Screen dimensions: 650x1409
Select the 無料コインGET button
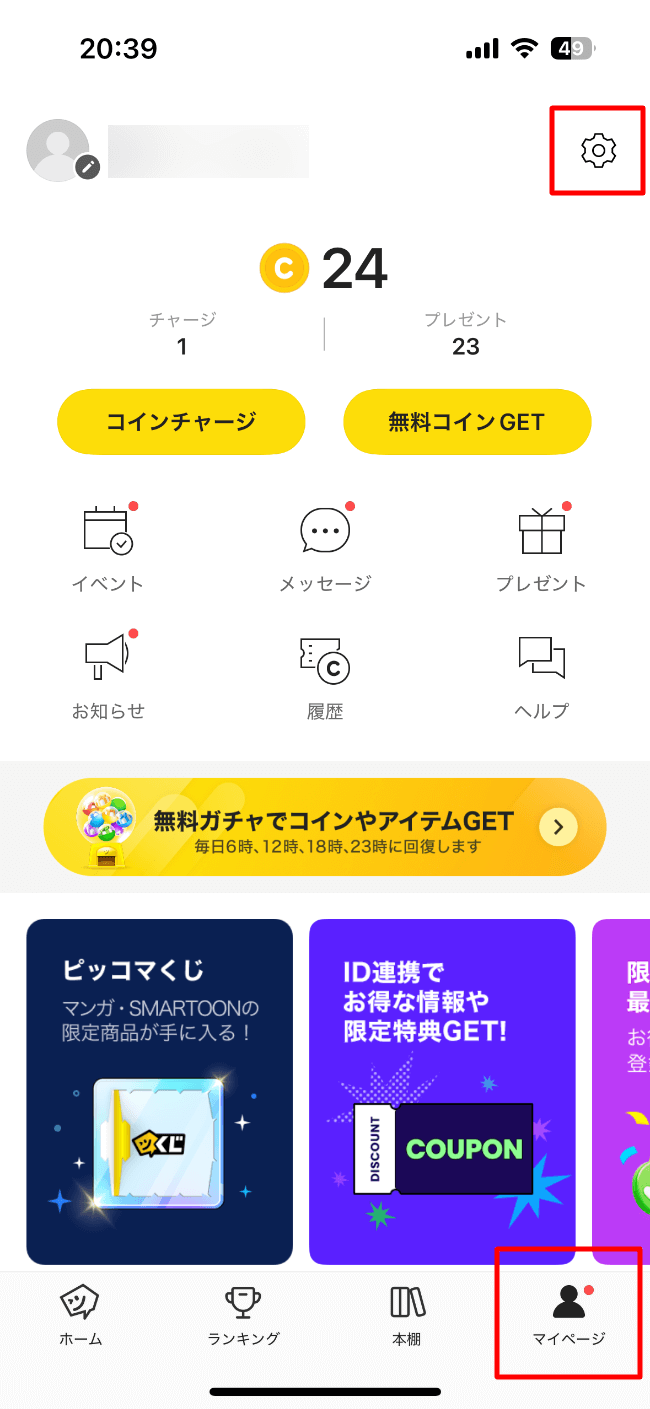(467, 422)
